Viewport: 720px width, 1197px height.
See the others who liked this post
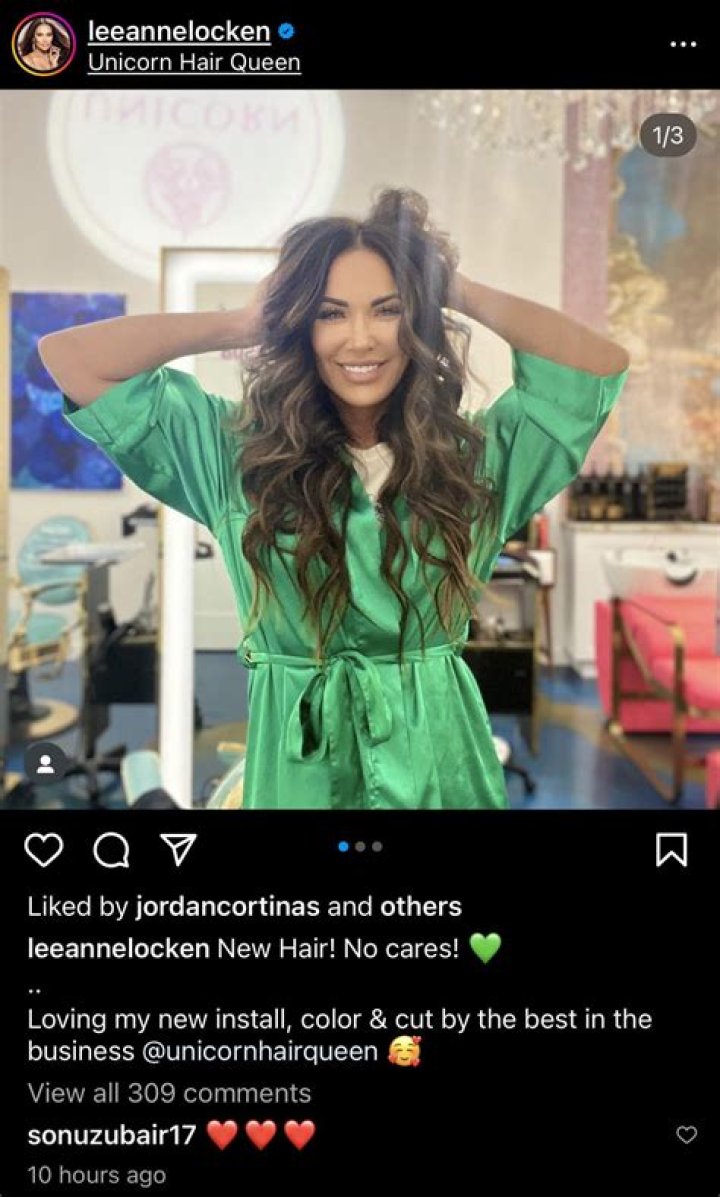420,907
